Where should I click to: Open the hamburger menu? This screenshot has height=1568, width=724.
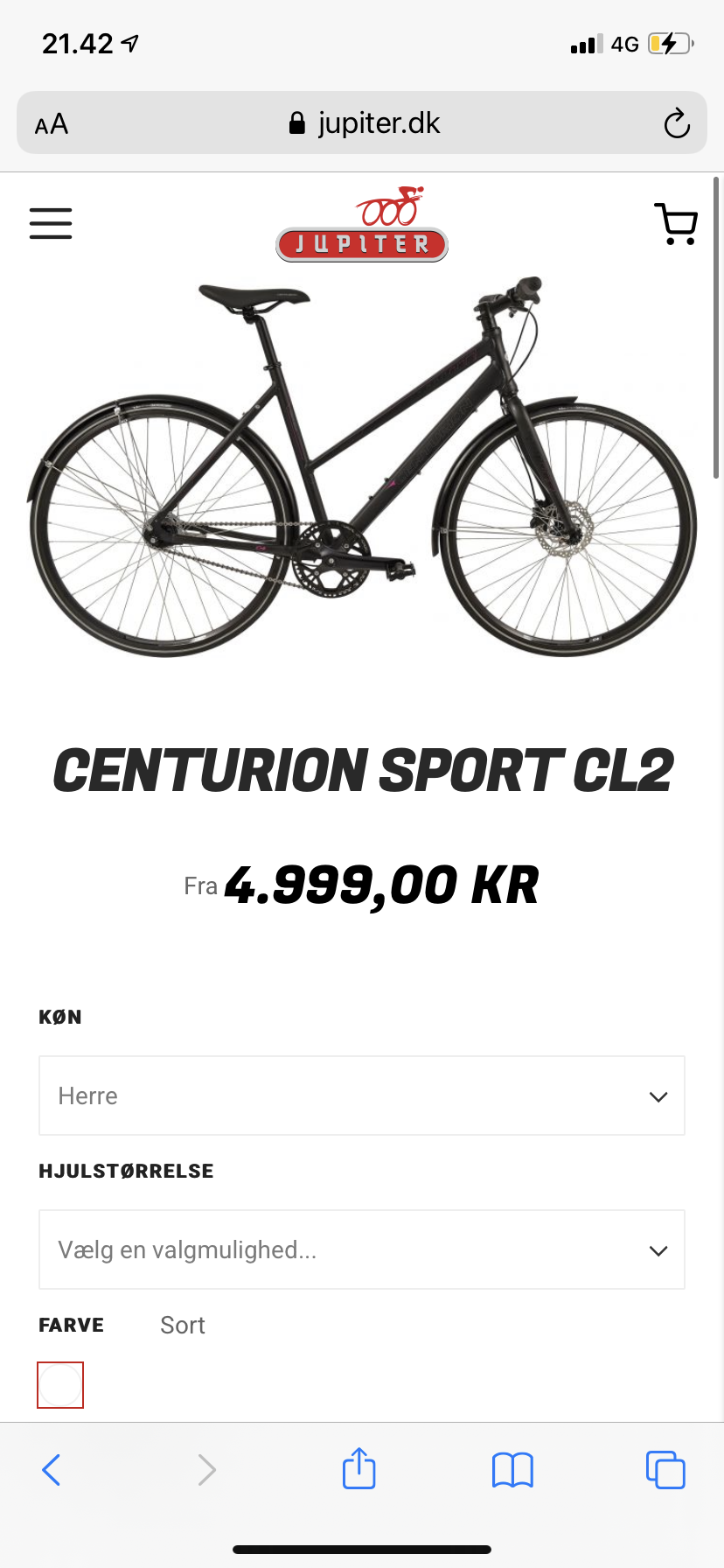click(51, 223)
